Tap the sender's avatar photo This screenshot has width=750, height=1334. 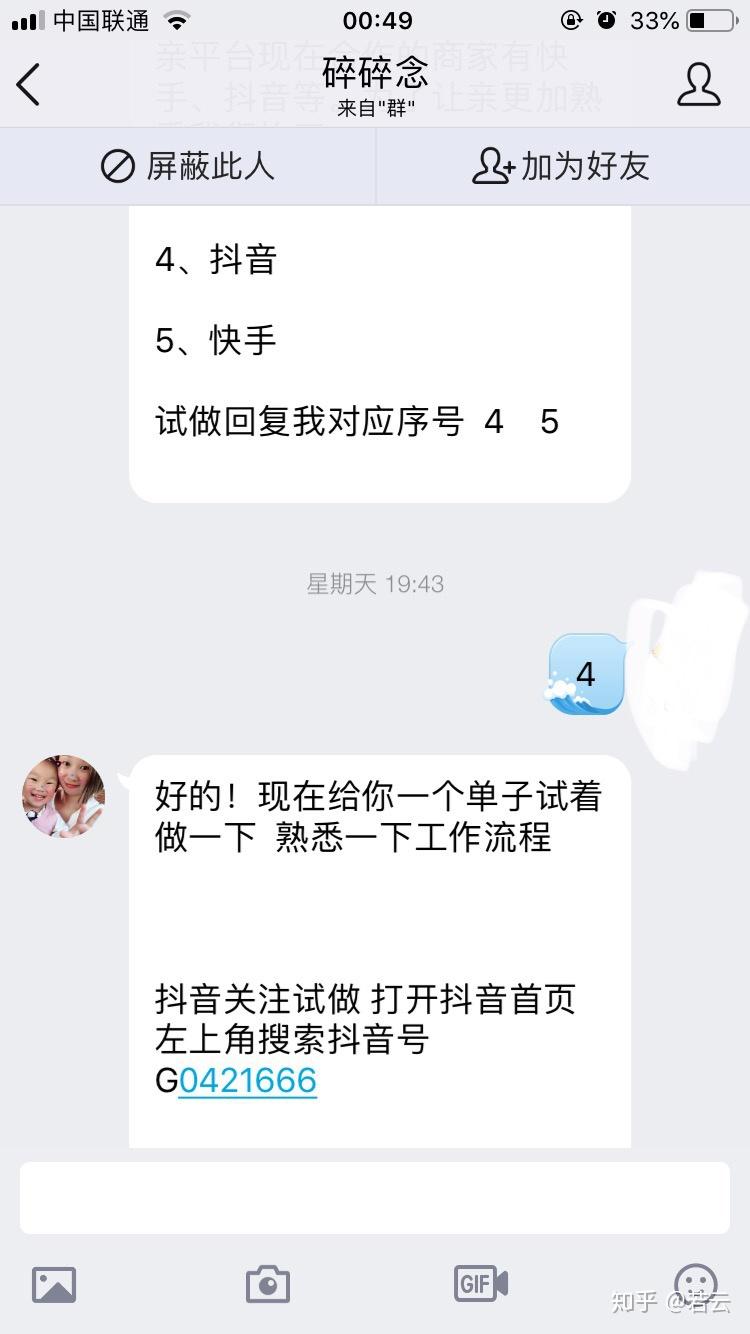[64, 796]
